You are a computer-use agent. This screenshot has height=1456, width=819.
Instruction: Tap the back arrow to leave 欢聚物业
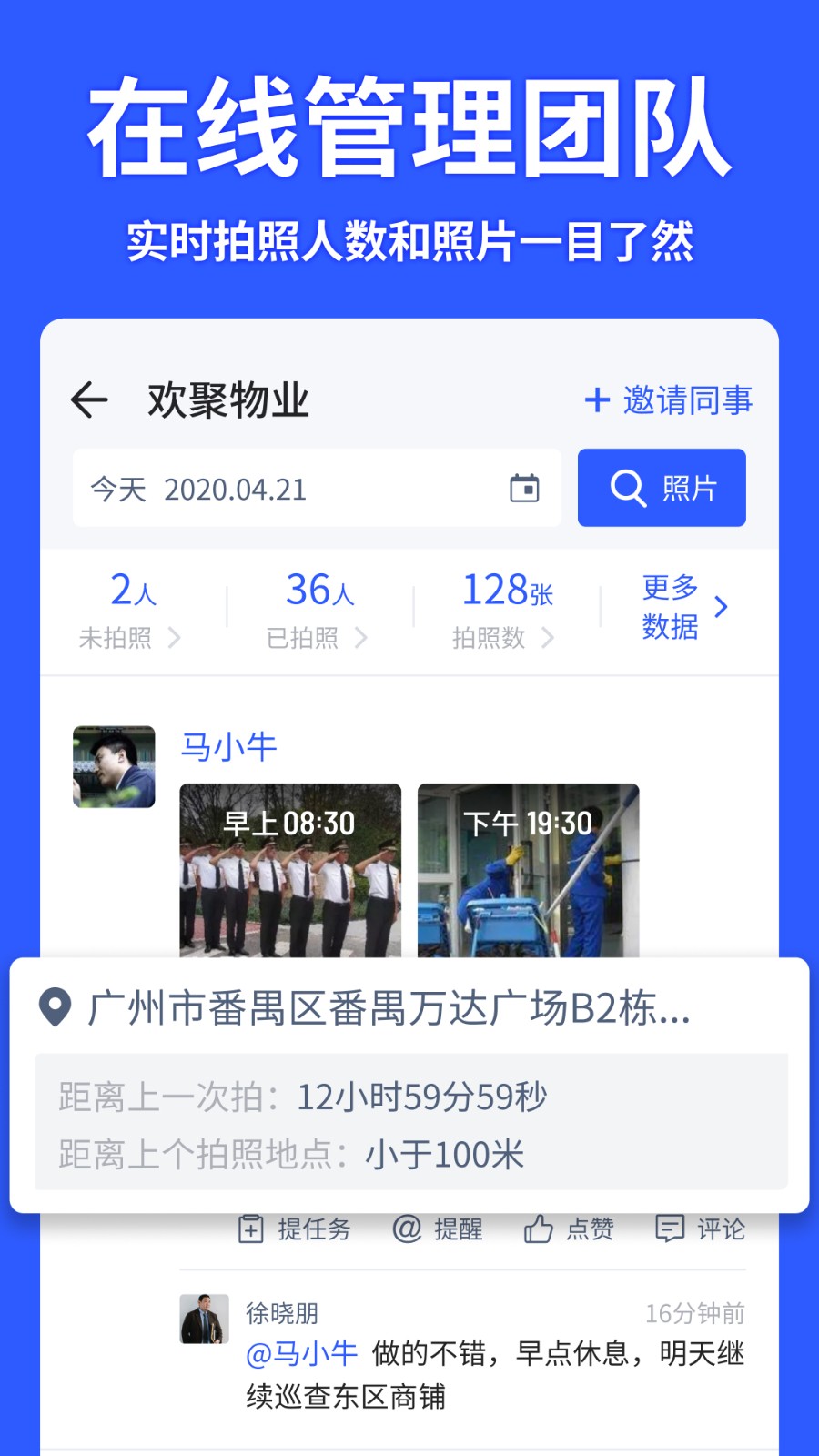tap(88, 400)
